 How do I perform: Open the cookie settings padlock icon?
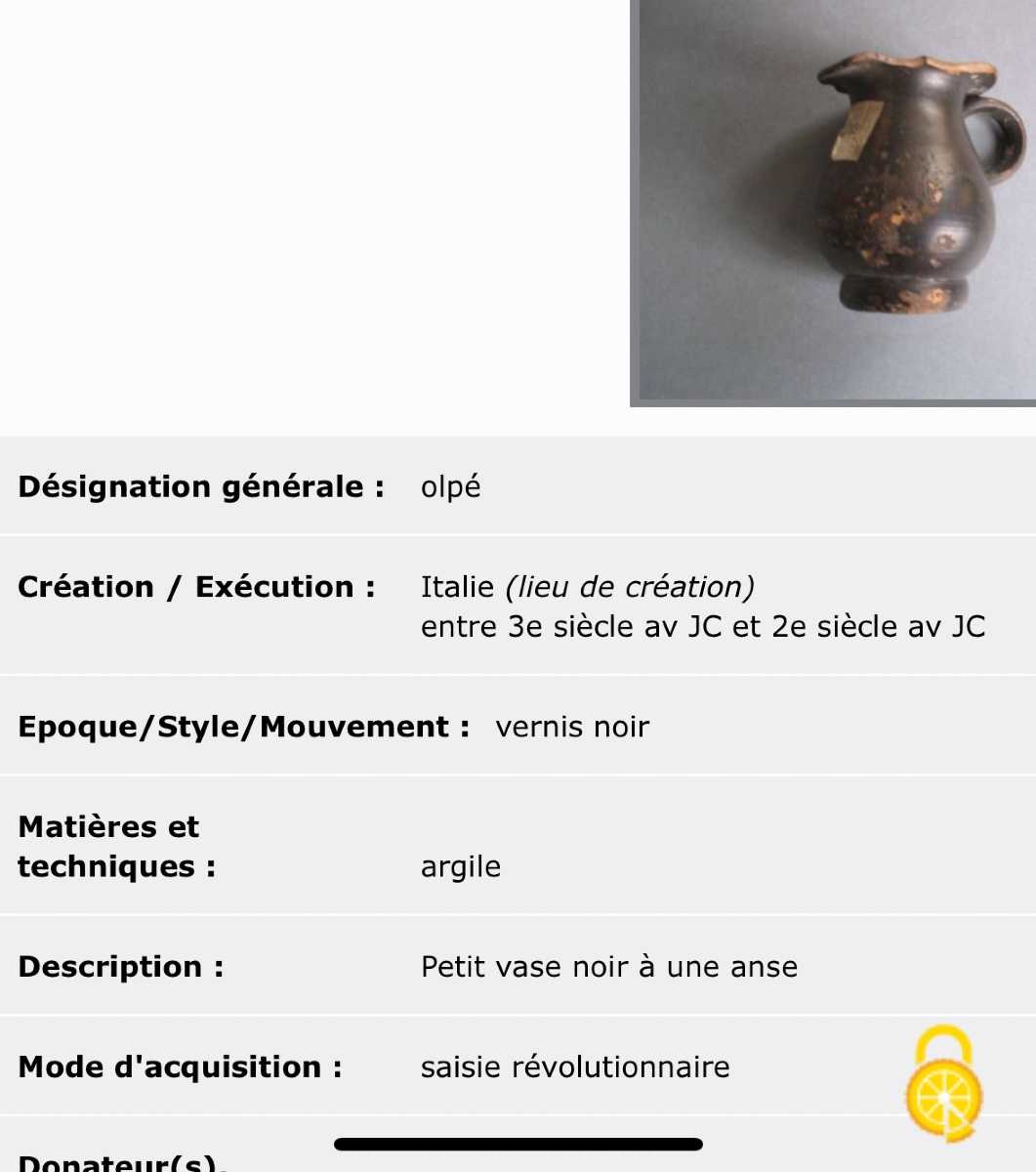pos(943,1084)
